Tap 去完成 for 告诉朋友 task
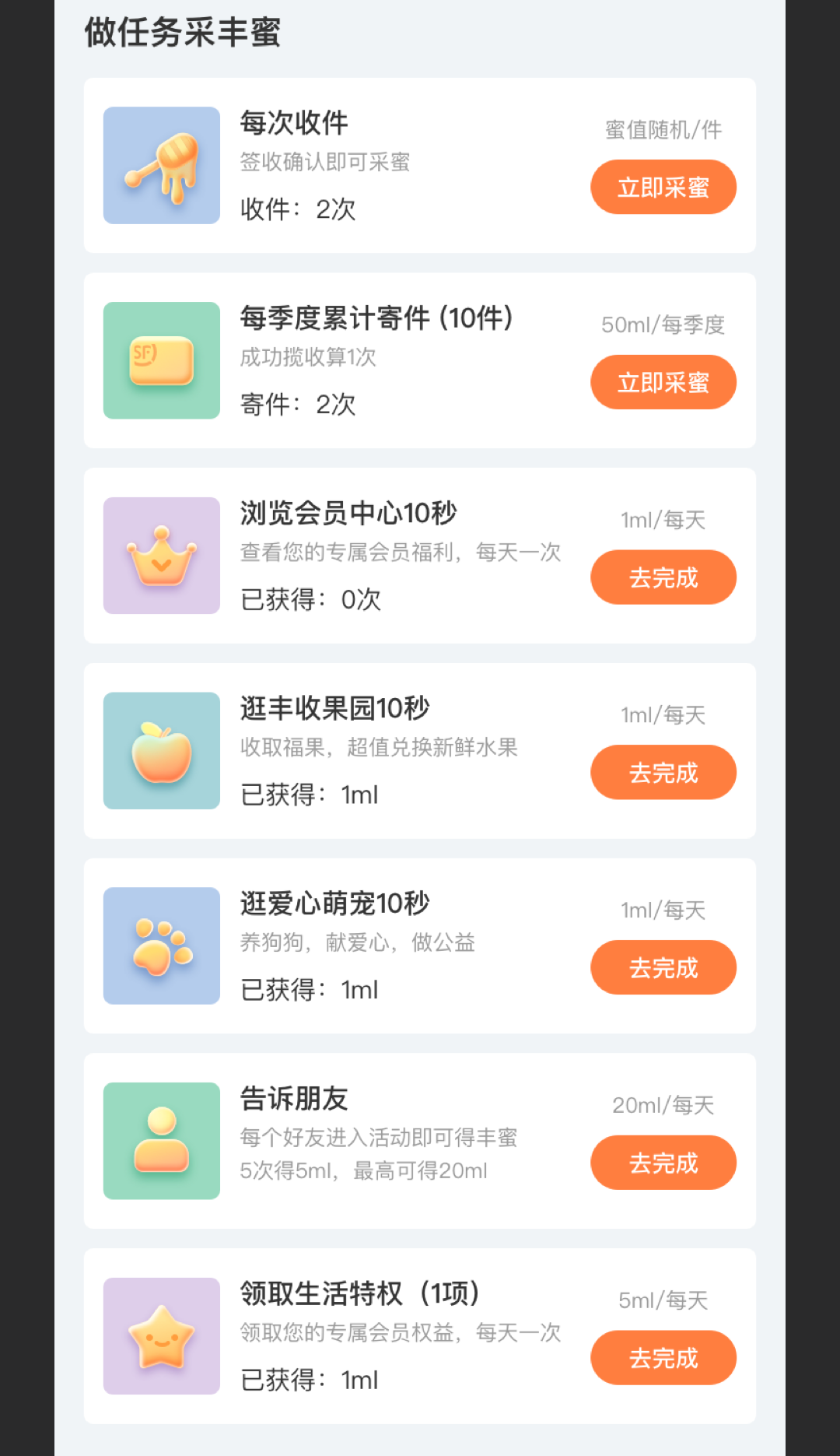Screen dimensions: 840x1456 tap(663, 1163)
